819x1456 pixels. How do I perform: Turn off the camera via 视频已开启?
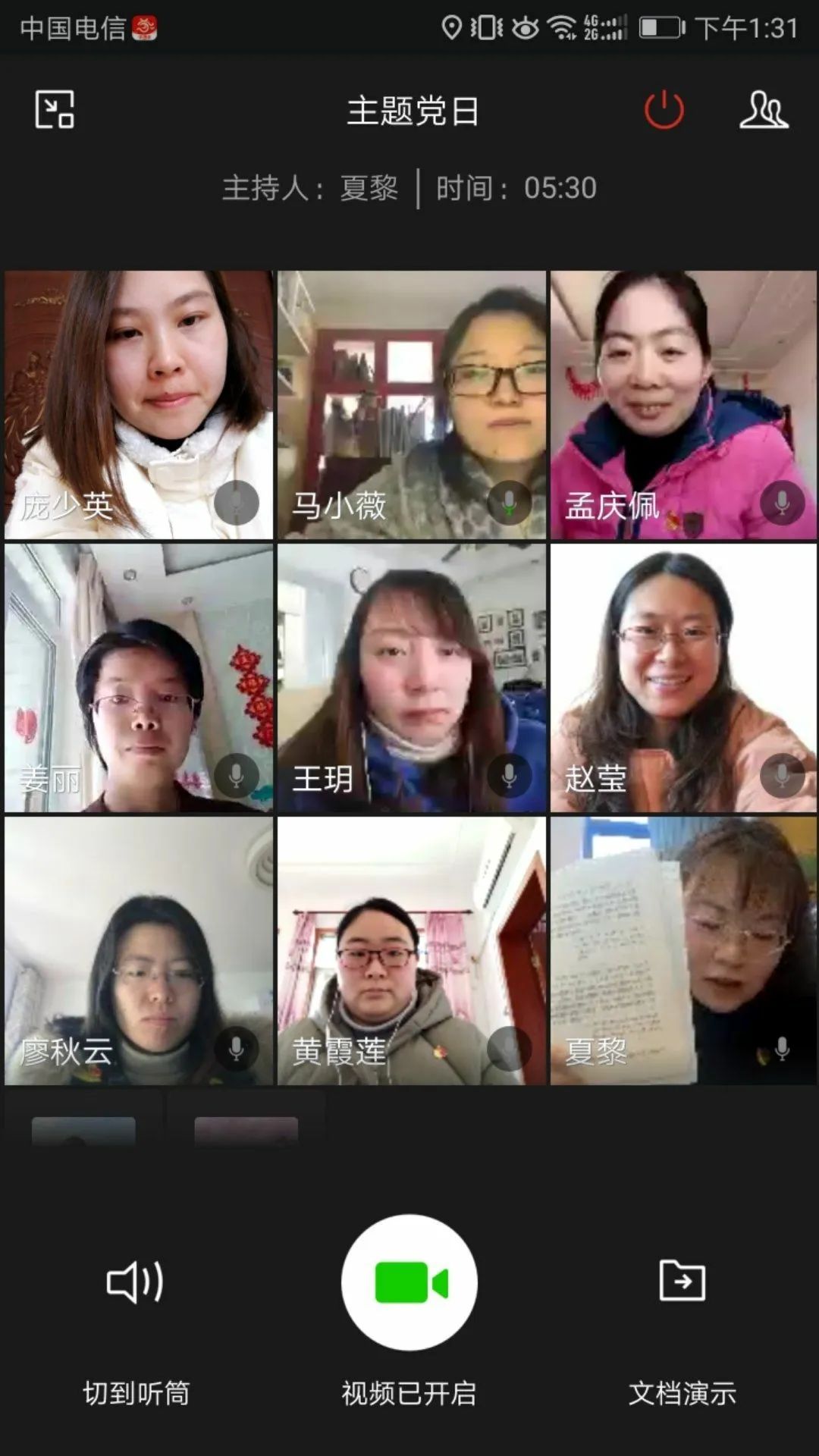pos(409,1283)
